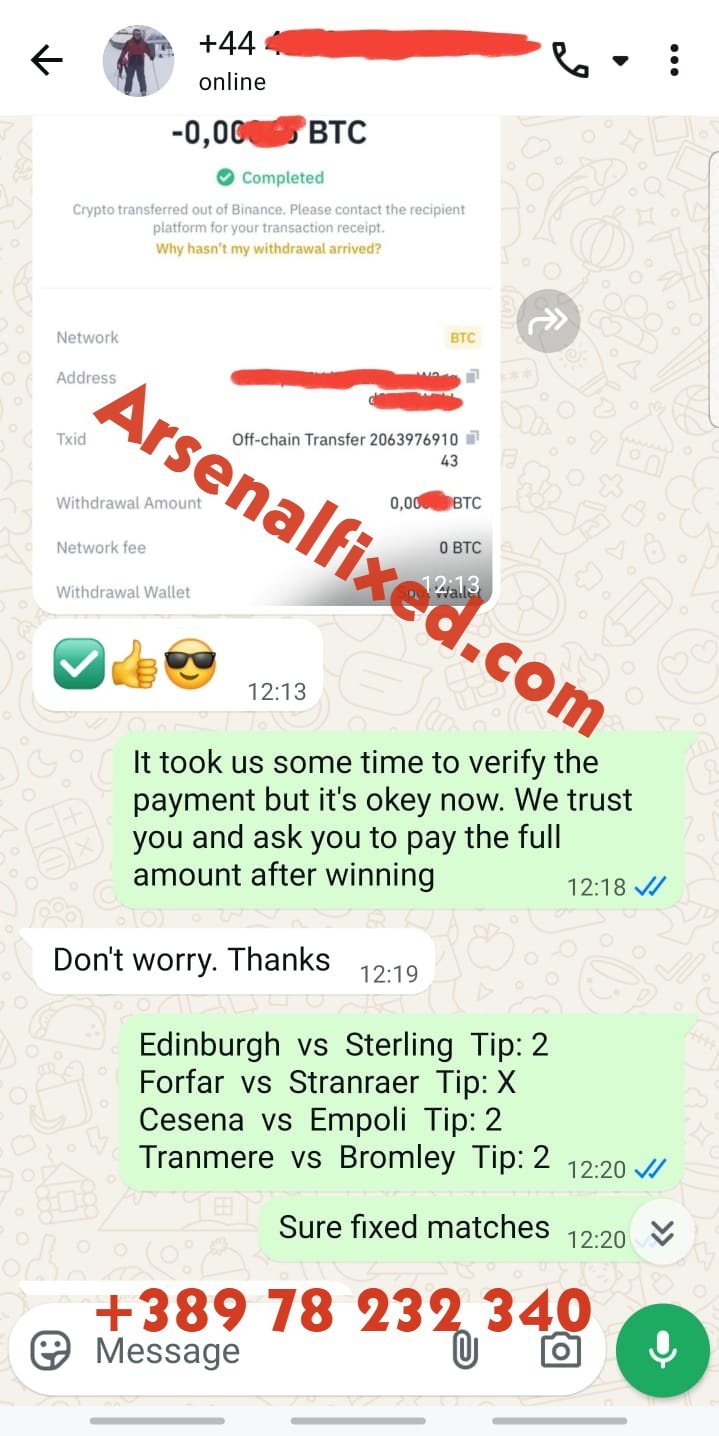Viewport: 719px width, 1436px height.
Task: Attach a file with the paperclip
Action: (464, 1351)
